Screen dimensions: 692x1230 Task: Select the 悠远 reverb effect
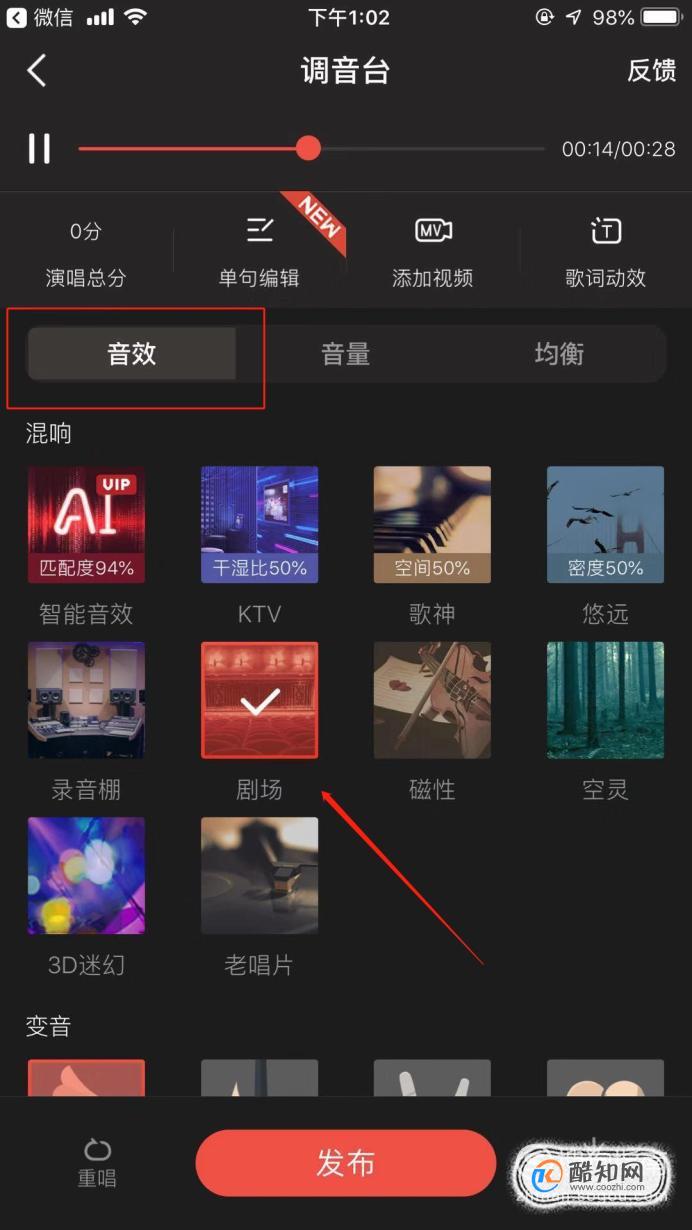point(605,525)
